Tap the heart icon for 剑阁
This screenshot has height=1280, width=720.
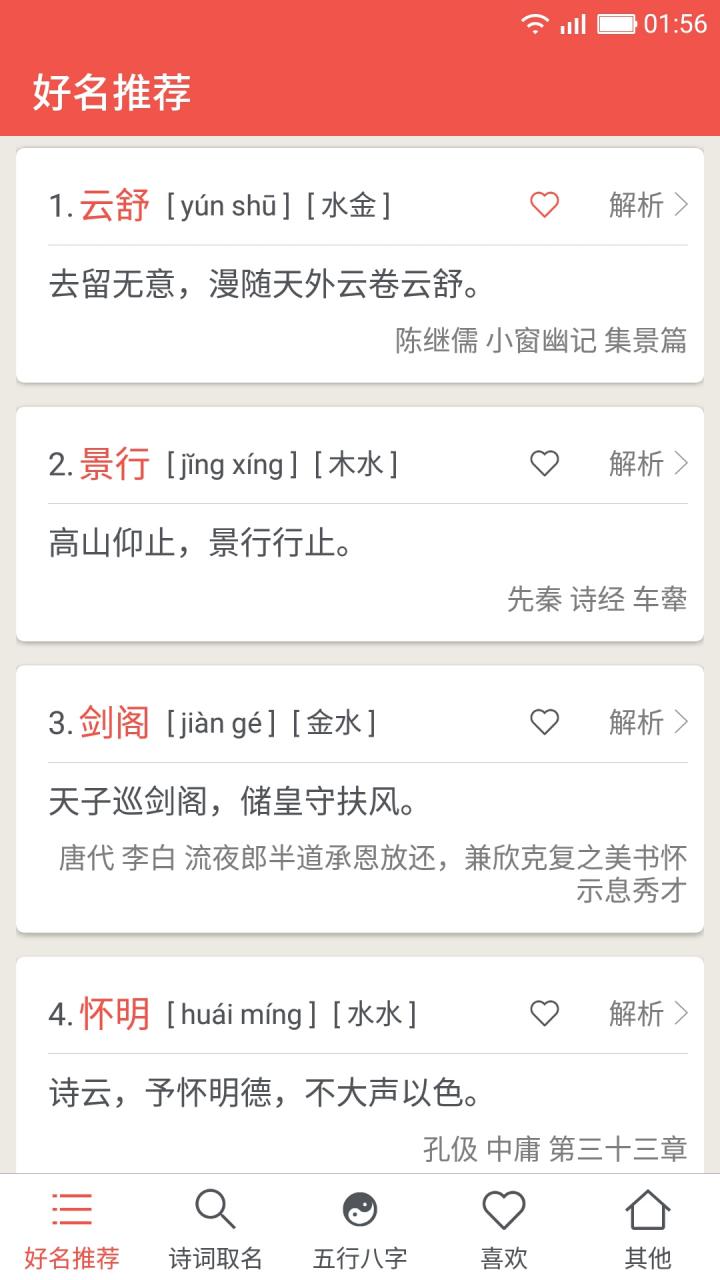pyautogui.click(x=544, y=722)
